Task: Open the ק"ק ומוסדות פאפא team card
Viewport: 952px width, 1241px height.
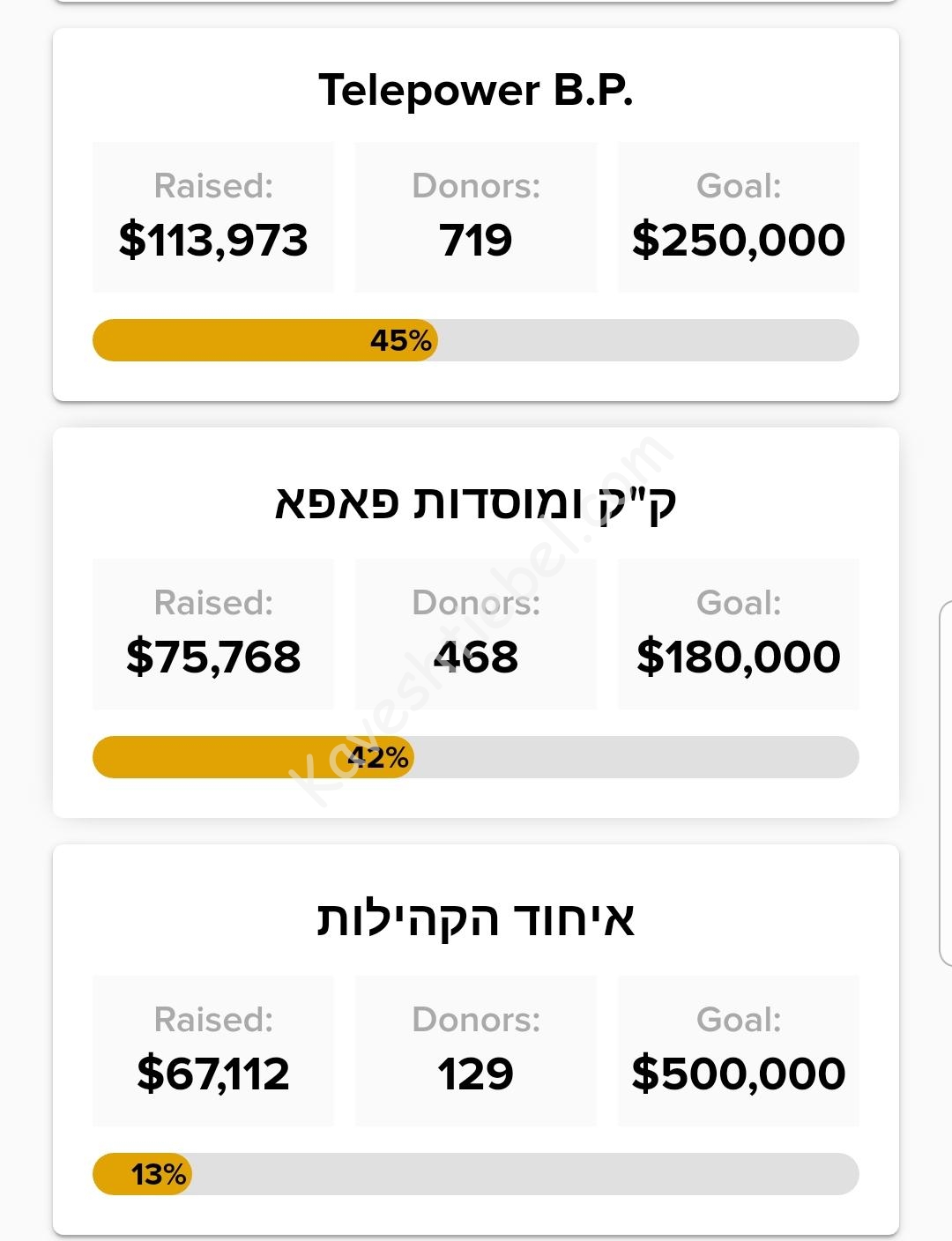Action: coord(476,504)
